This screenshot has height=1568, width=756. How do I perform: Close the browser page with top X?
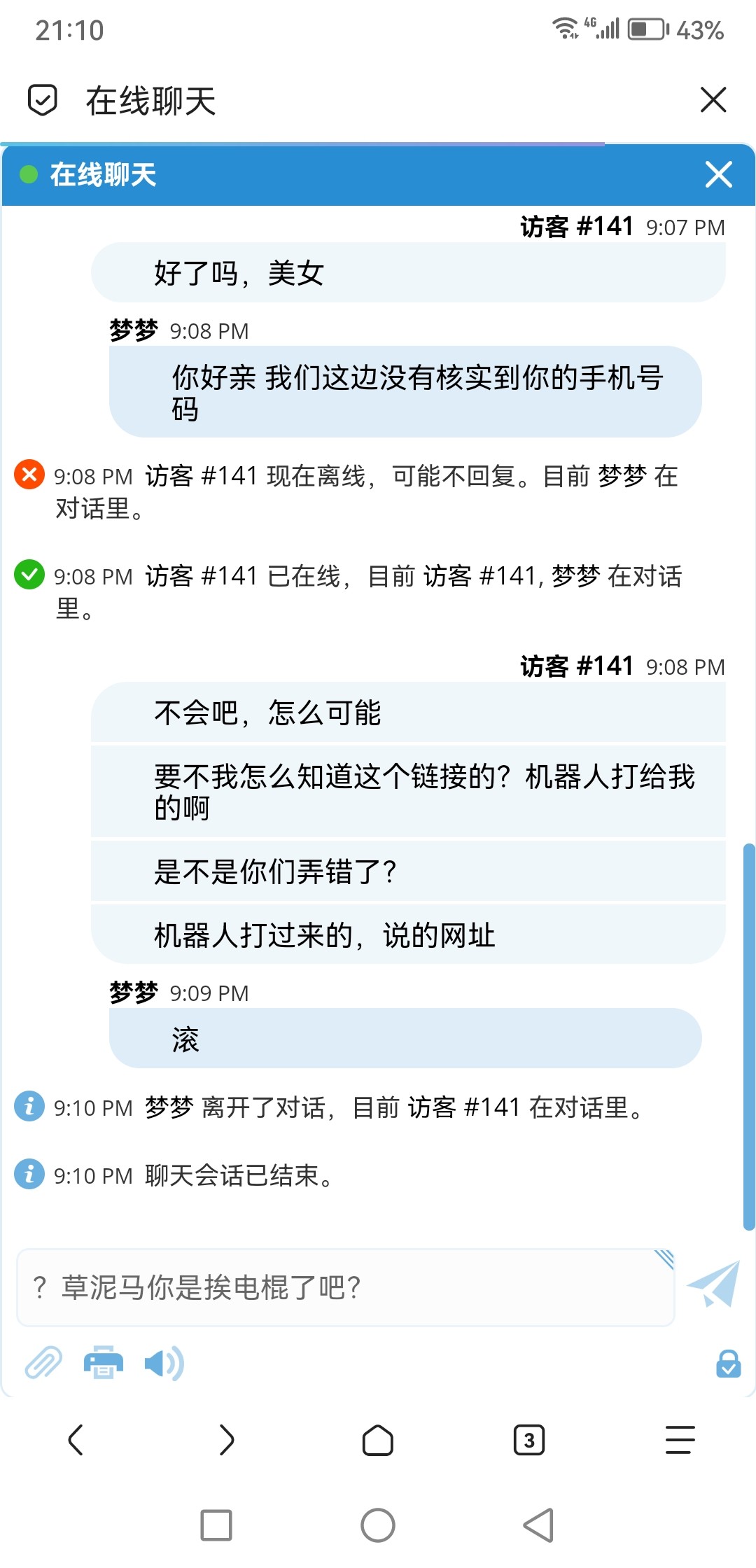[x=713, y=100]
